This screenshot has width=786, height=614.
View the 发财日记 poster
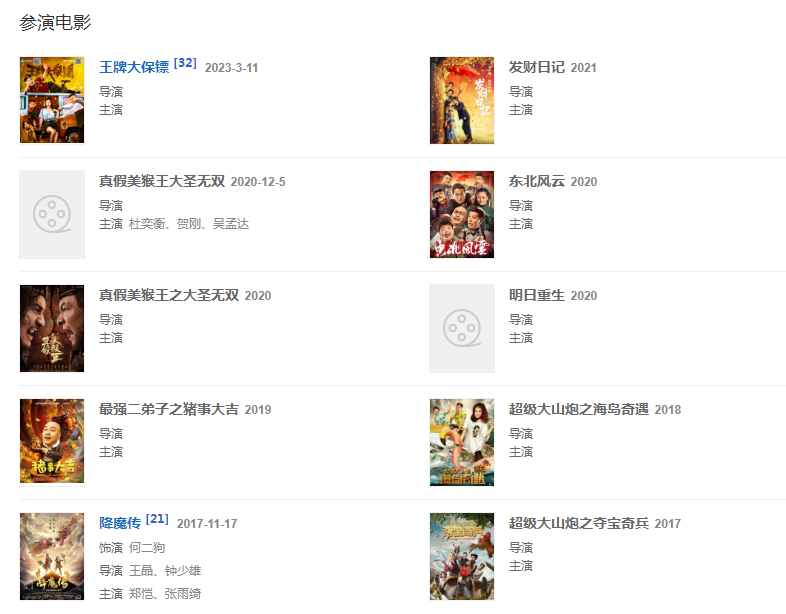tap(462, 100)
